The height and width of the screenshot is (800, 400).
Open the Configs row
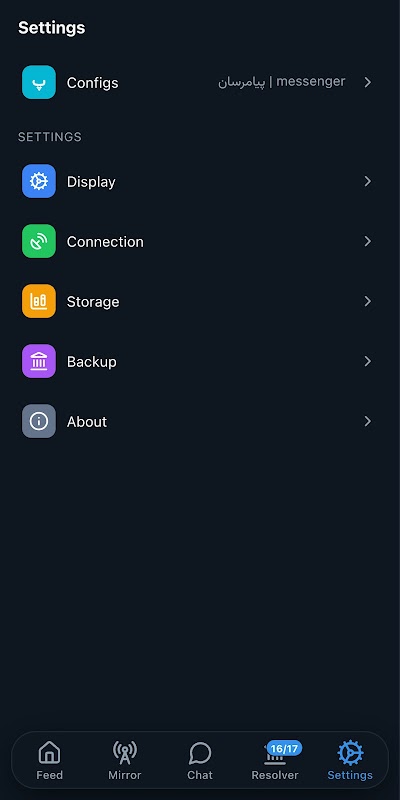[200, 82]
